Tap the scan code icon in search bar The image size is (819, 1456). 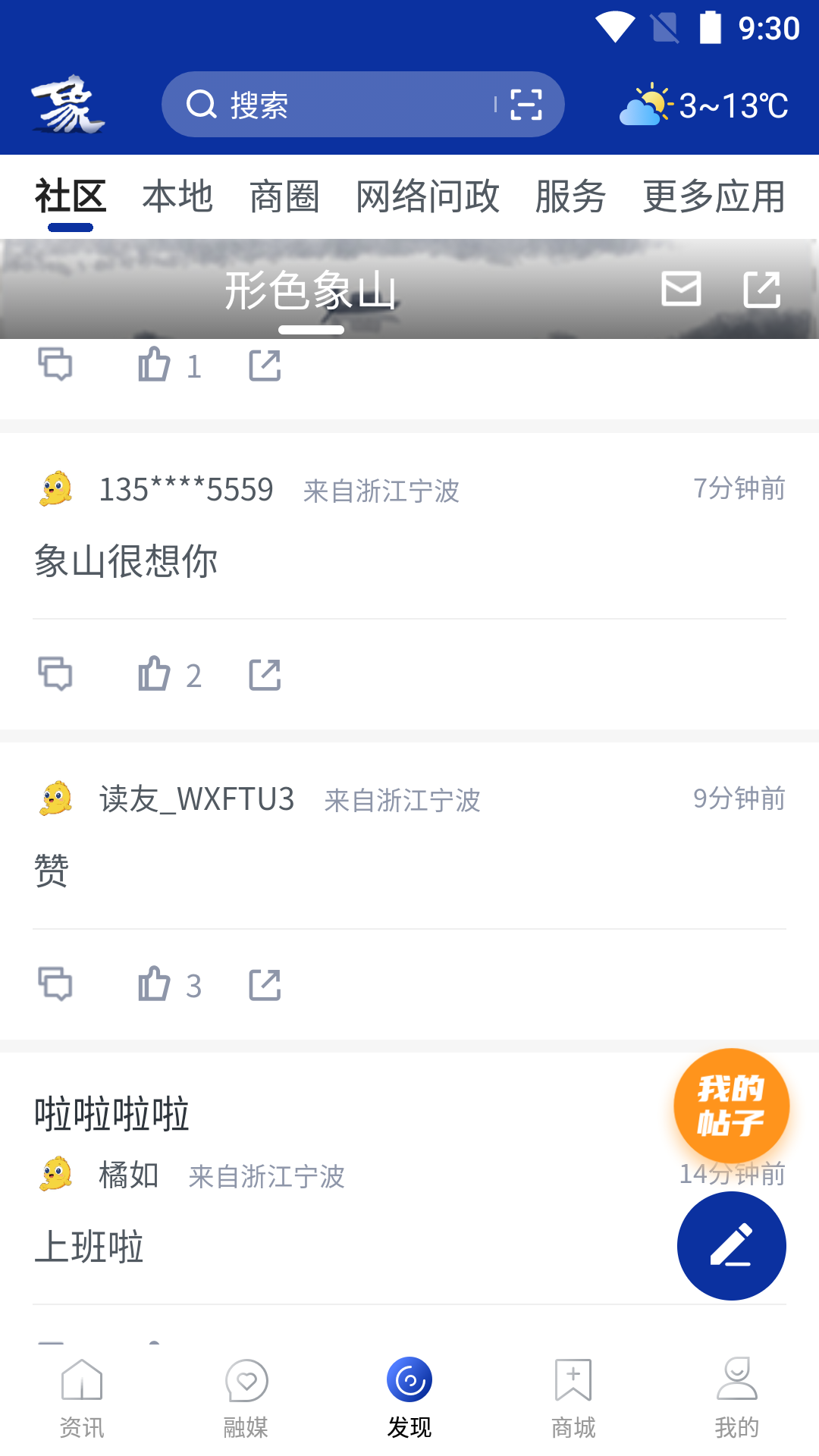526,105
